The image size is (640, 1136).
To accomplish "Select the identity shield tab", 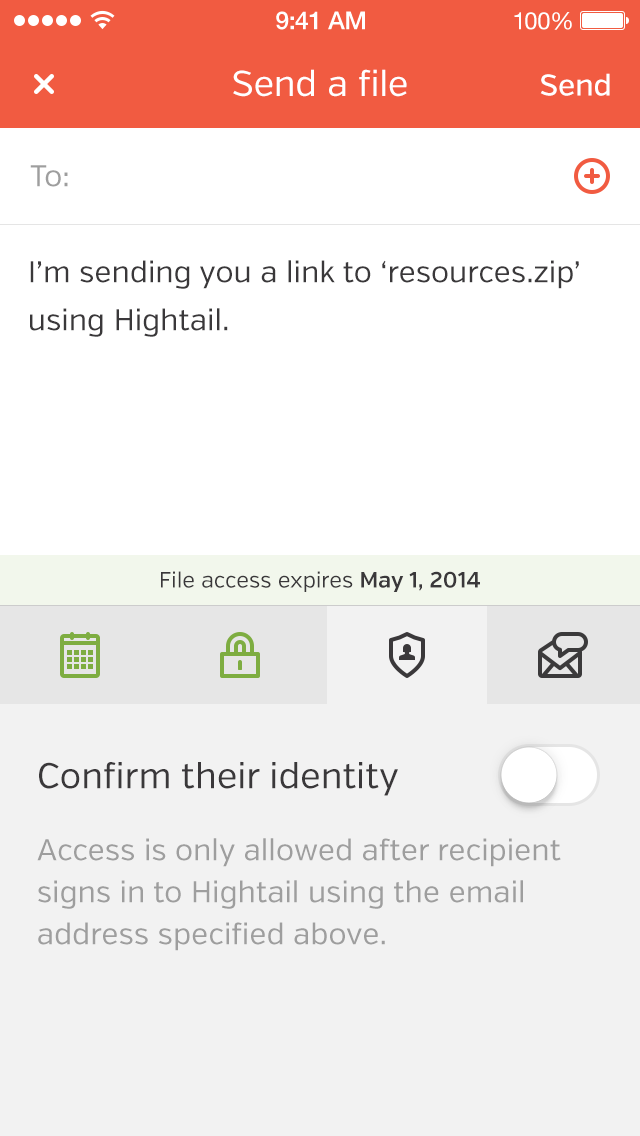I will 407,655.
